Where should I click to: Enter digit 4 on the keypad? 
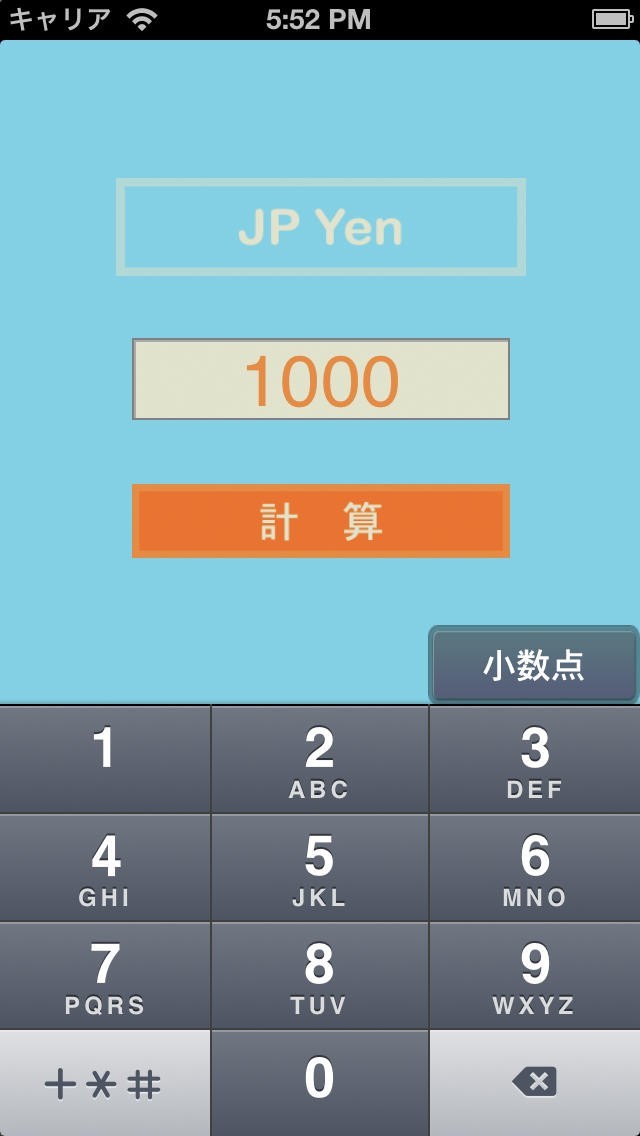(105, 867)
